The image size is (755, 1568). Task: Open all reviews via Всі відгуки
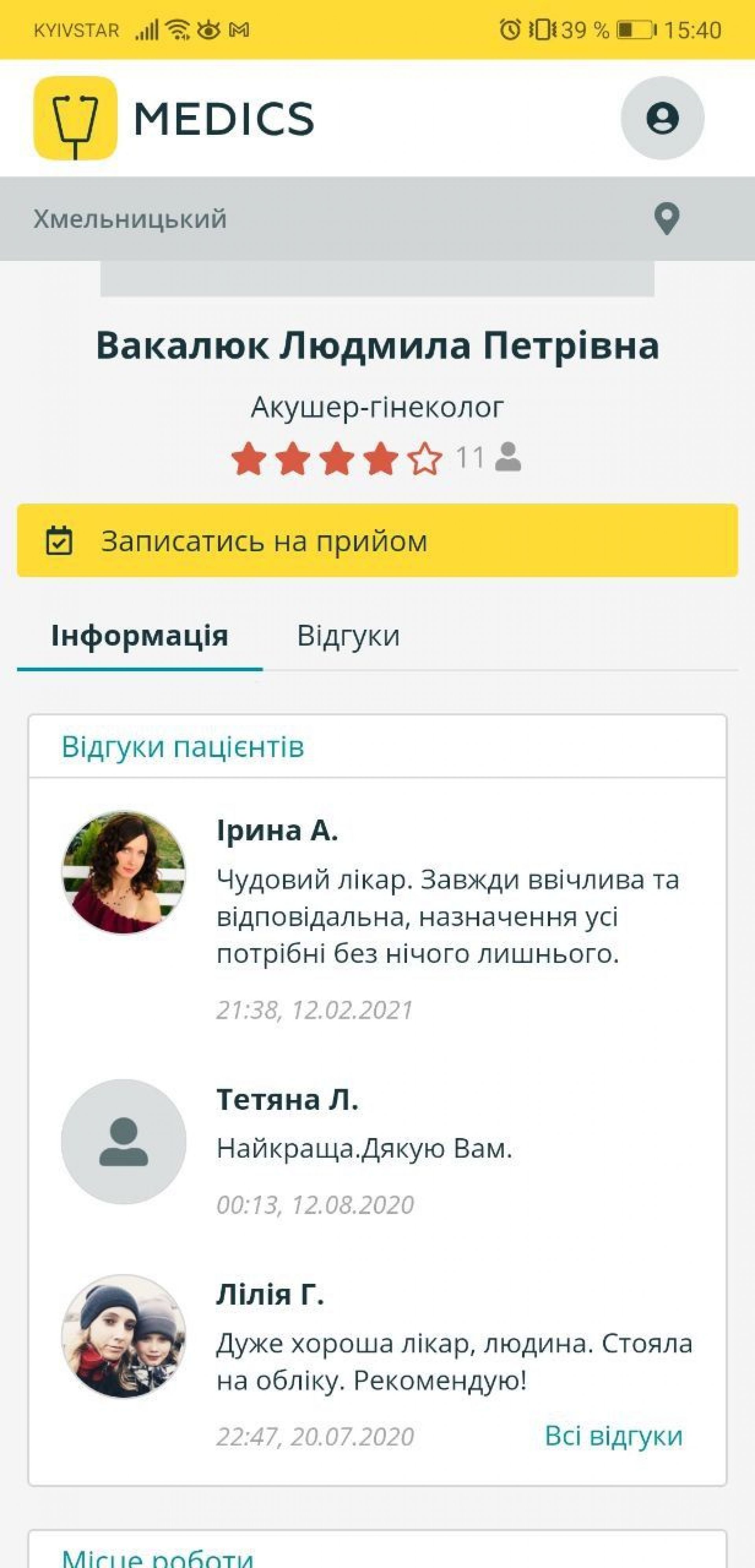[613, 1436]
